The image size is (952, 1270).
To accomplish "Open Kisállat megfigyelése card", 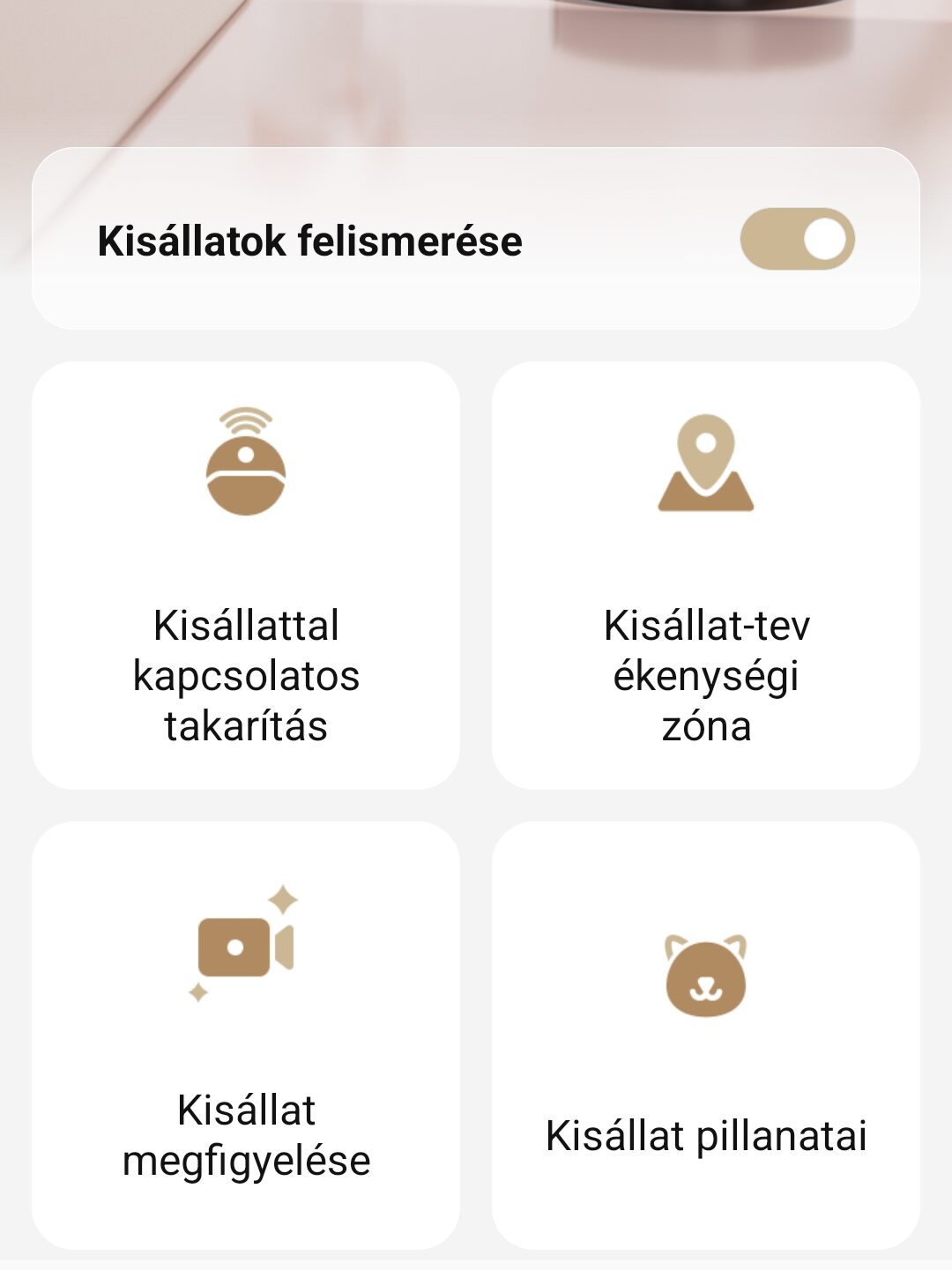I will [x=246, y=1035].
